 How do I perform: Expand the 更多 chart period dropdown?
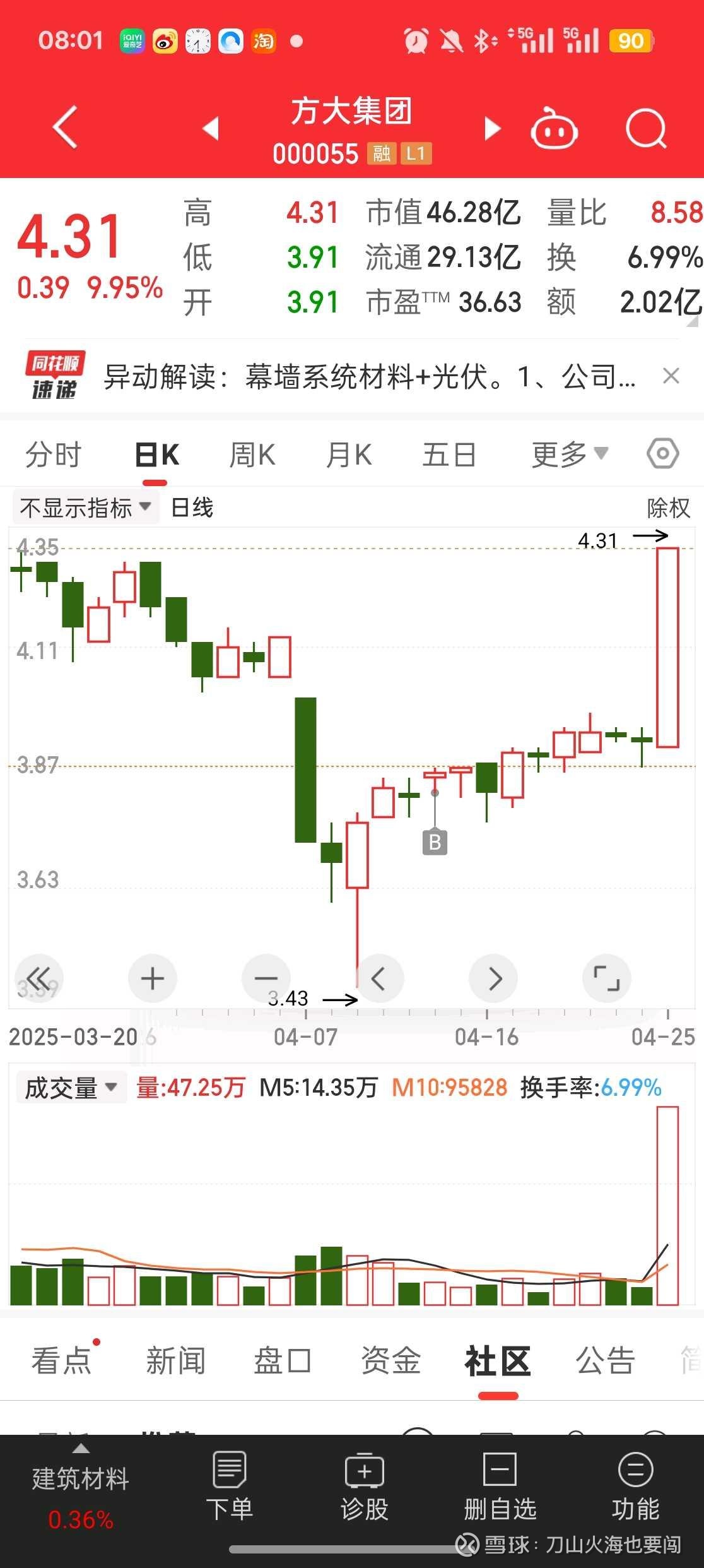(x=570, y=454)
